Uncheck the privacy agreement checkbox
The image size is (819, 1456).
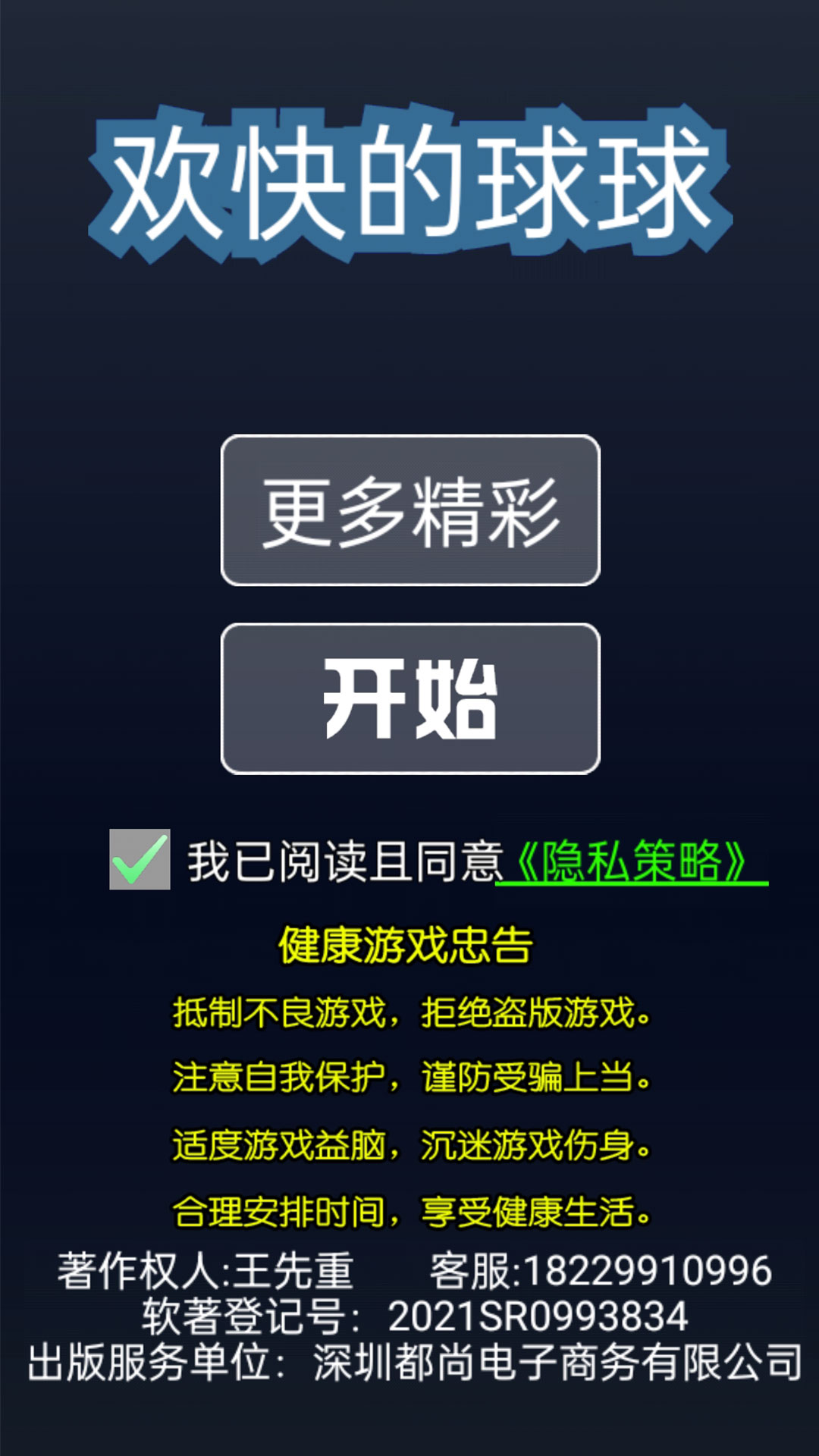pos(140,859)
